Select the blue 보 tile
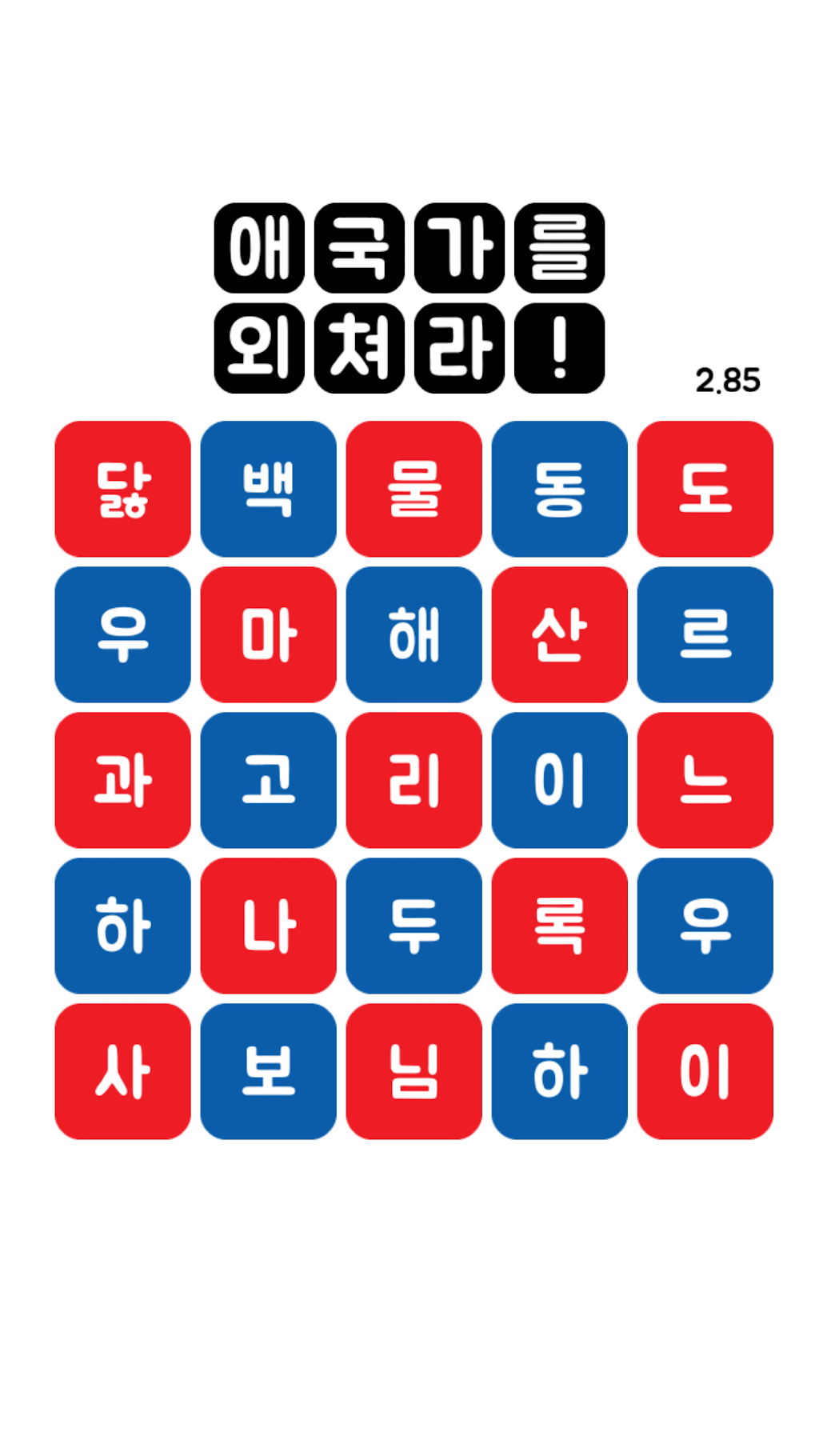 click(x=268, y=1071)
